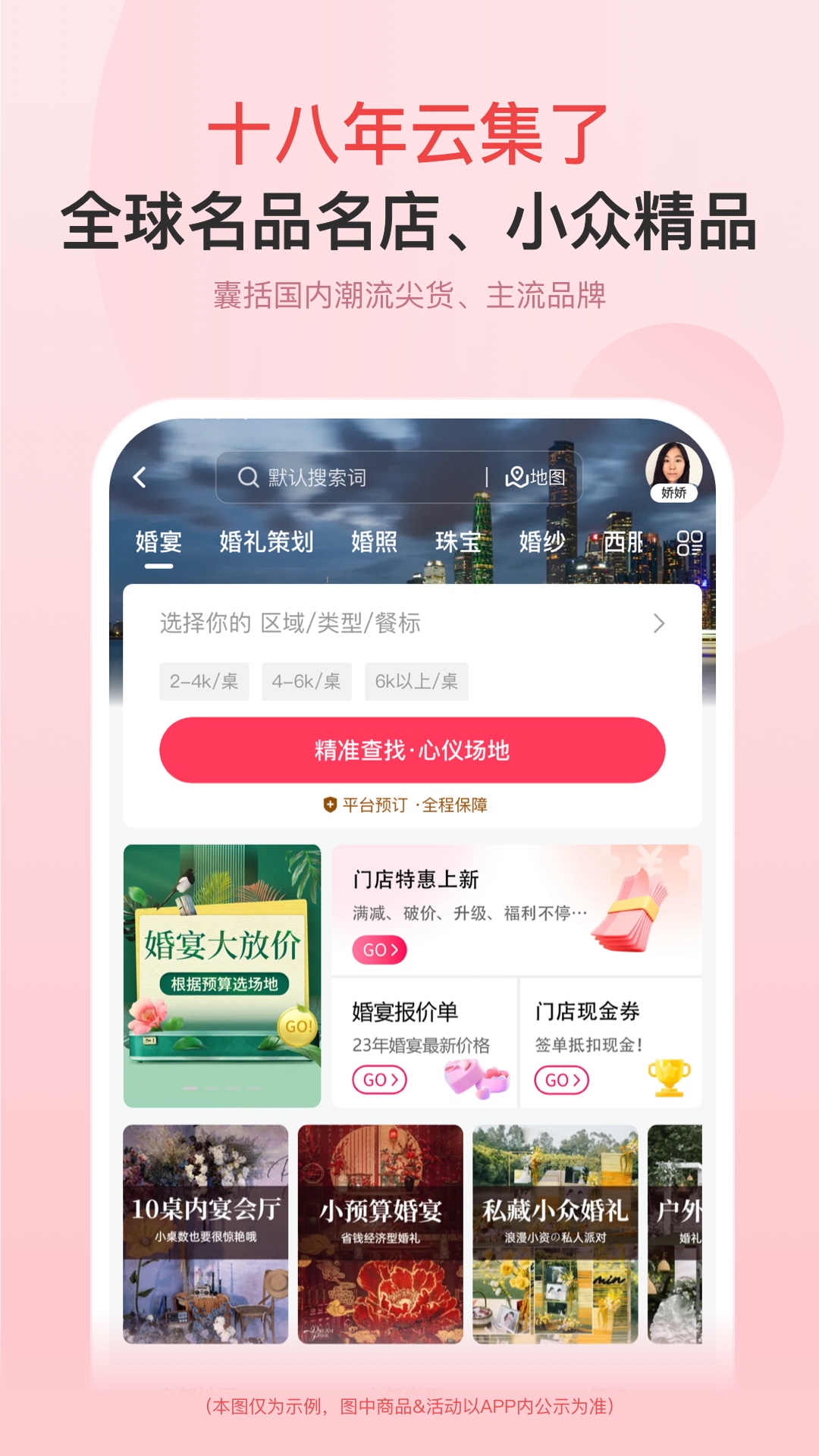The image size is (819, 1456).
Task: Tap the 精准查找·心仪场地 button
Action: 413,749
